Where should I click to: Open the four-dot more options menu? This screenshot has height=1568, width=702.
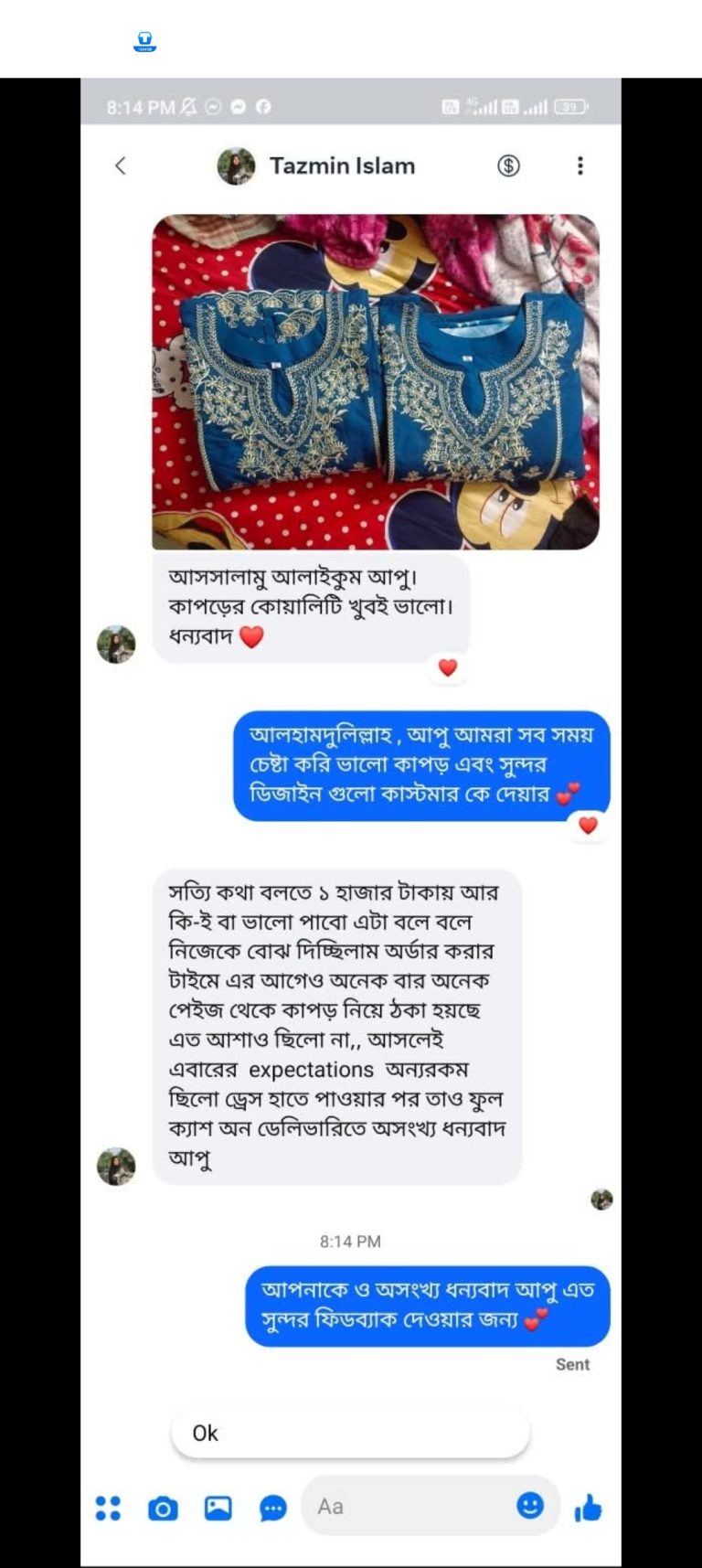coord(108,1508)
